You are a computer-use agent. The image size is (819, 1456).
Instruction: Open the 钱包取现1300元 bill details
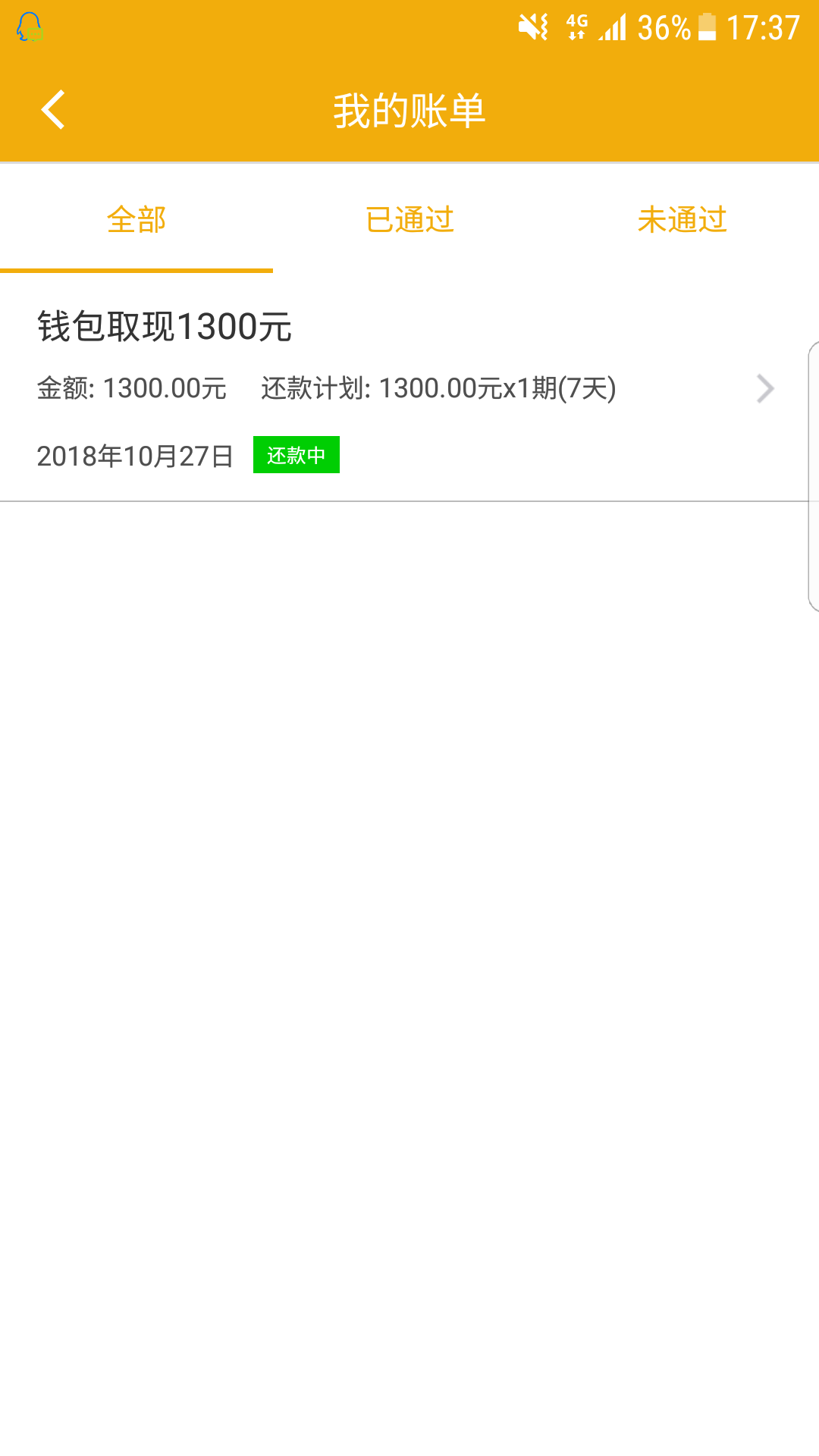[x=404, y=388]
